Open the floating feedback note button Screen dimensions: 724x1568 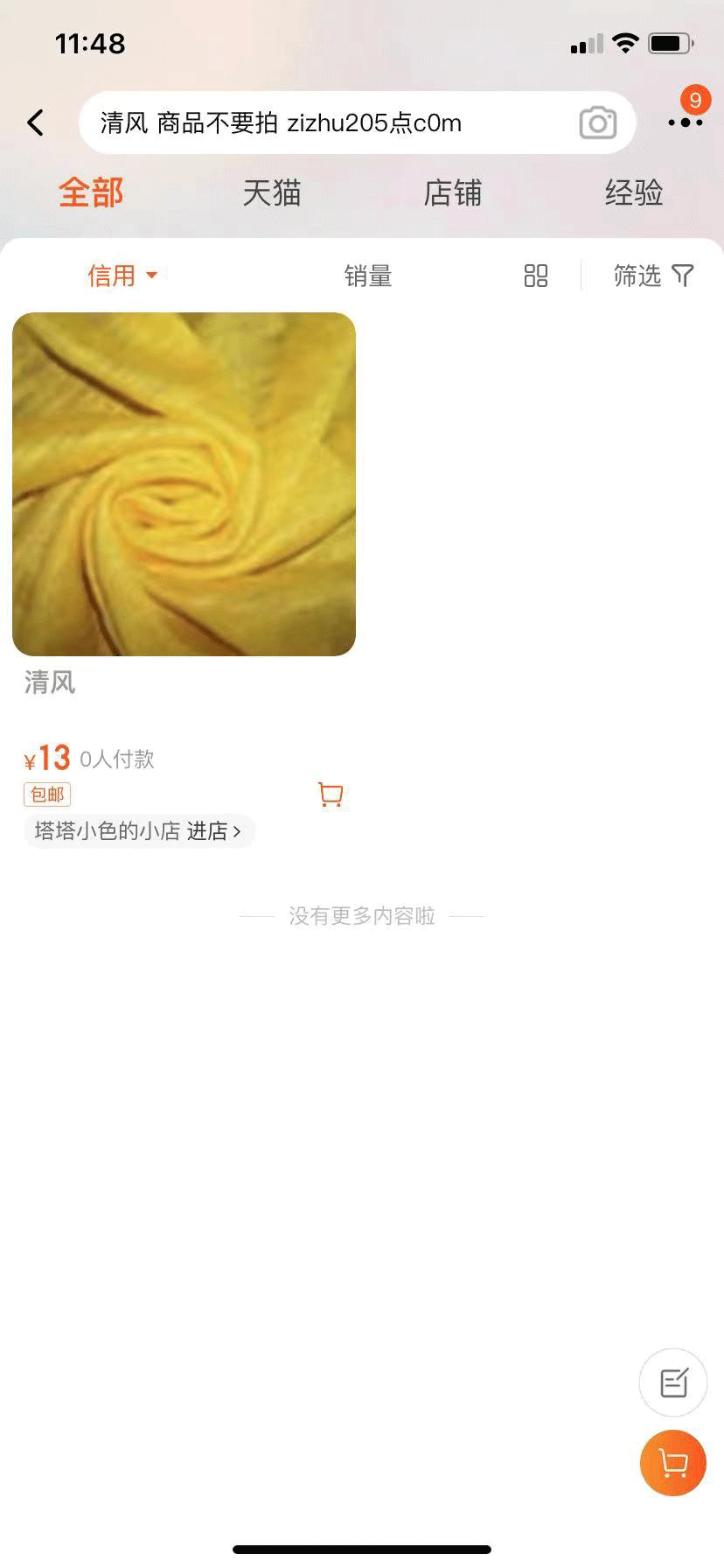coord(673,1382)
